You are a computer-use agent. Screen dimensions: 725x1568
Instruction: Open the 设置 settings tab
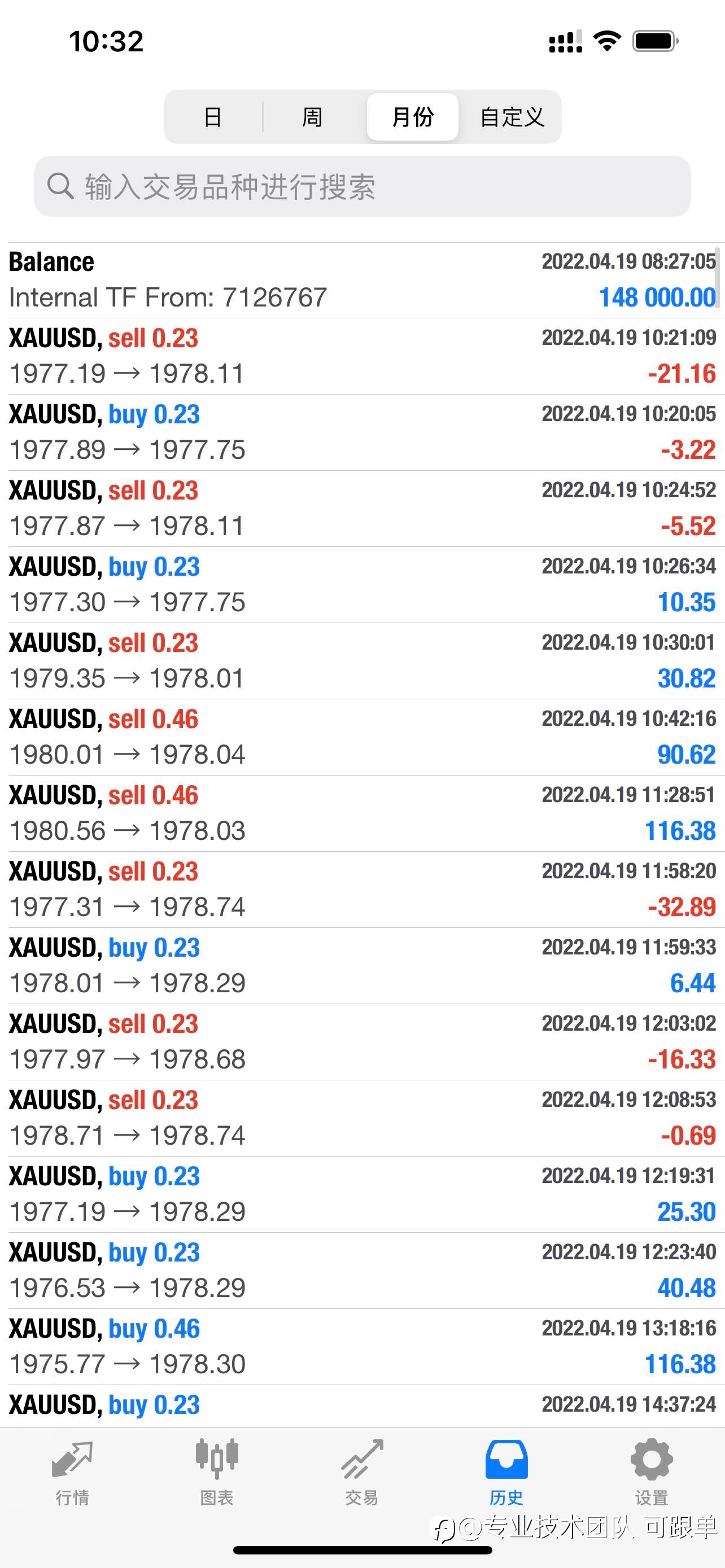(652, 1472)
